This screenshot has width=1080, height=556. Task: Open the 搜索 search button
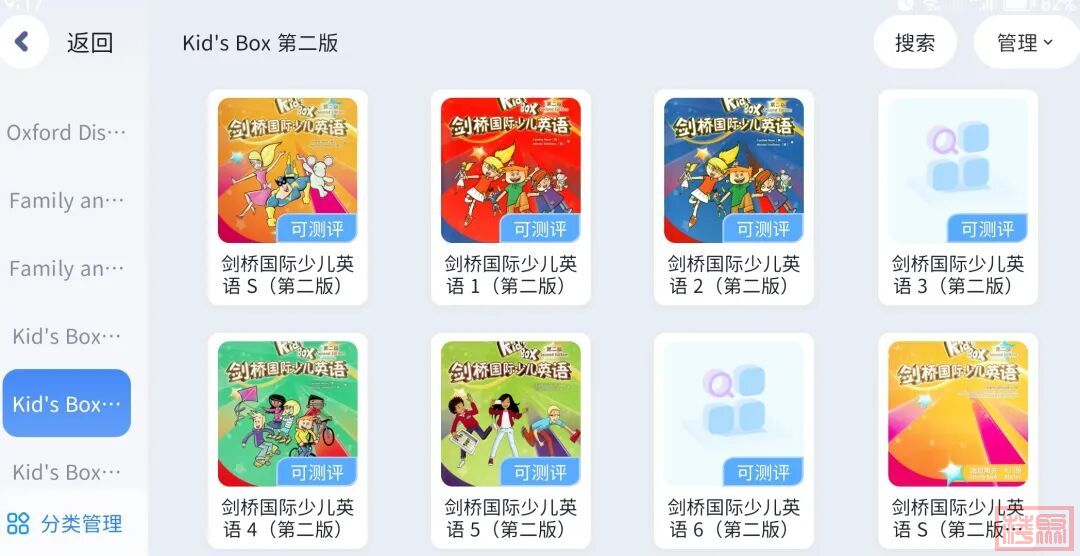coord(914,42)
